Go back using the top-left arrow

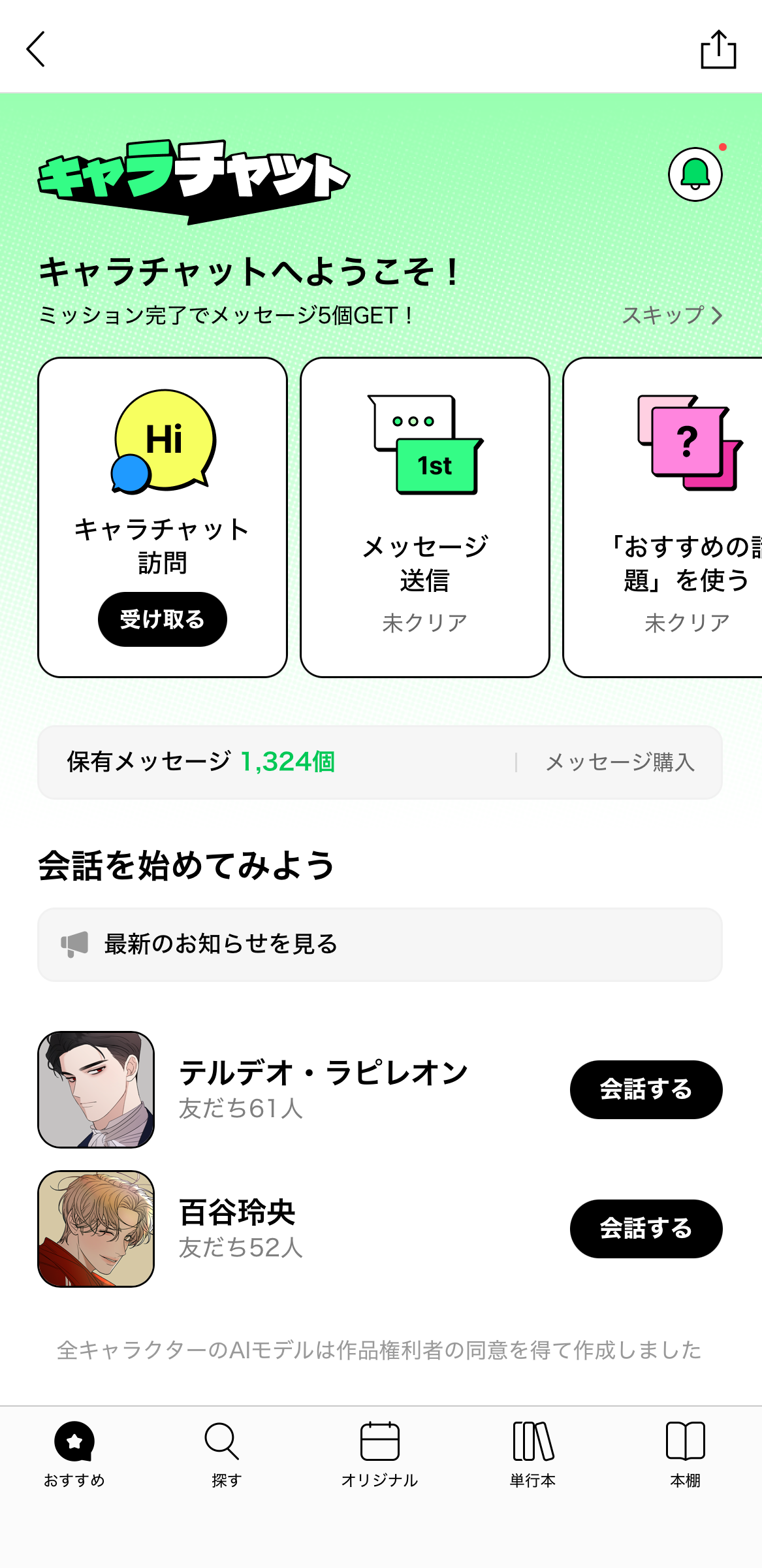(x=36, y=49)
